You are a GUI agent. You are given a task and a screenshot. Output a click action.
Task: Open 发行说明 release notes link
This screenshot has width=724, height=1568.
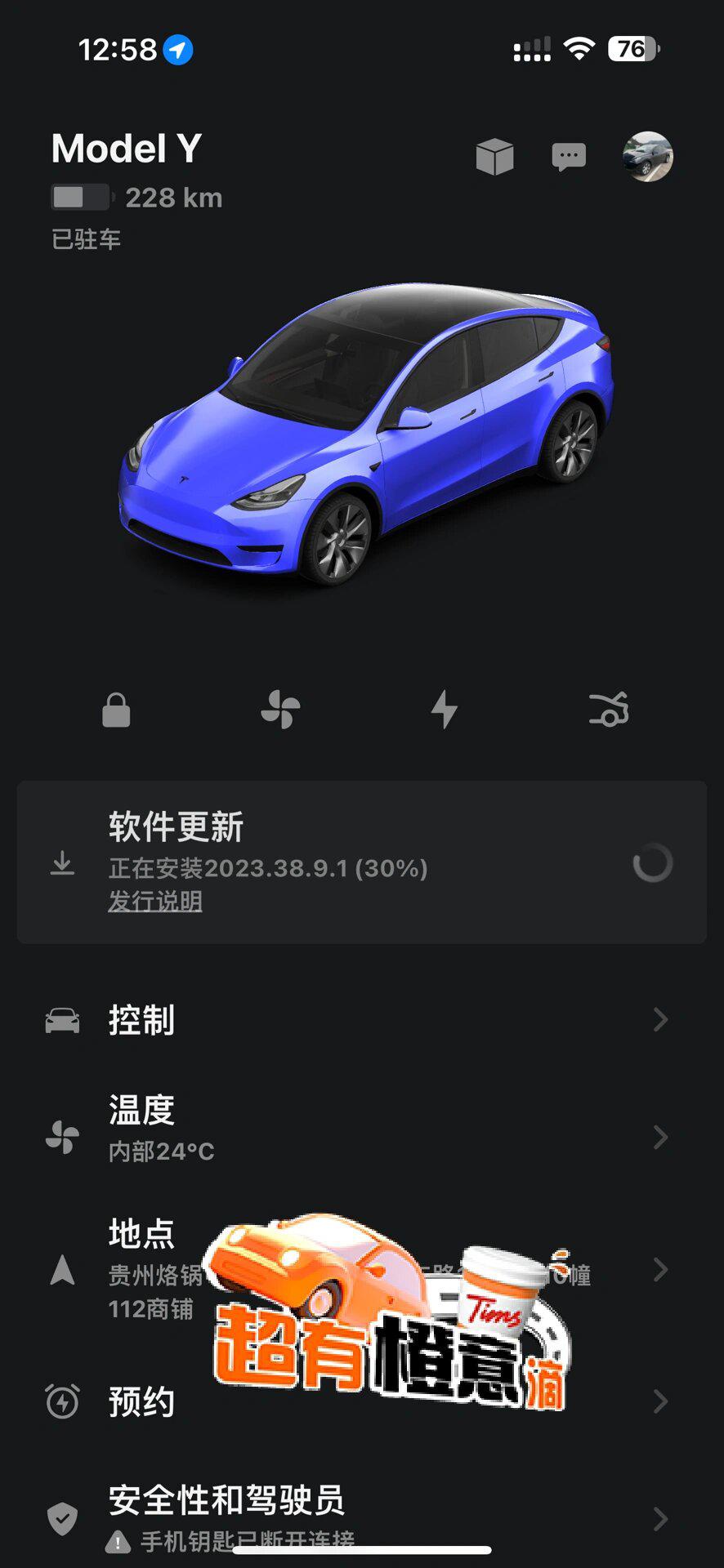(156, 902)
